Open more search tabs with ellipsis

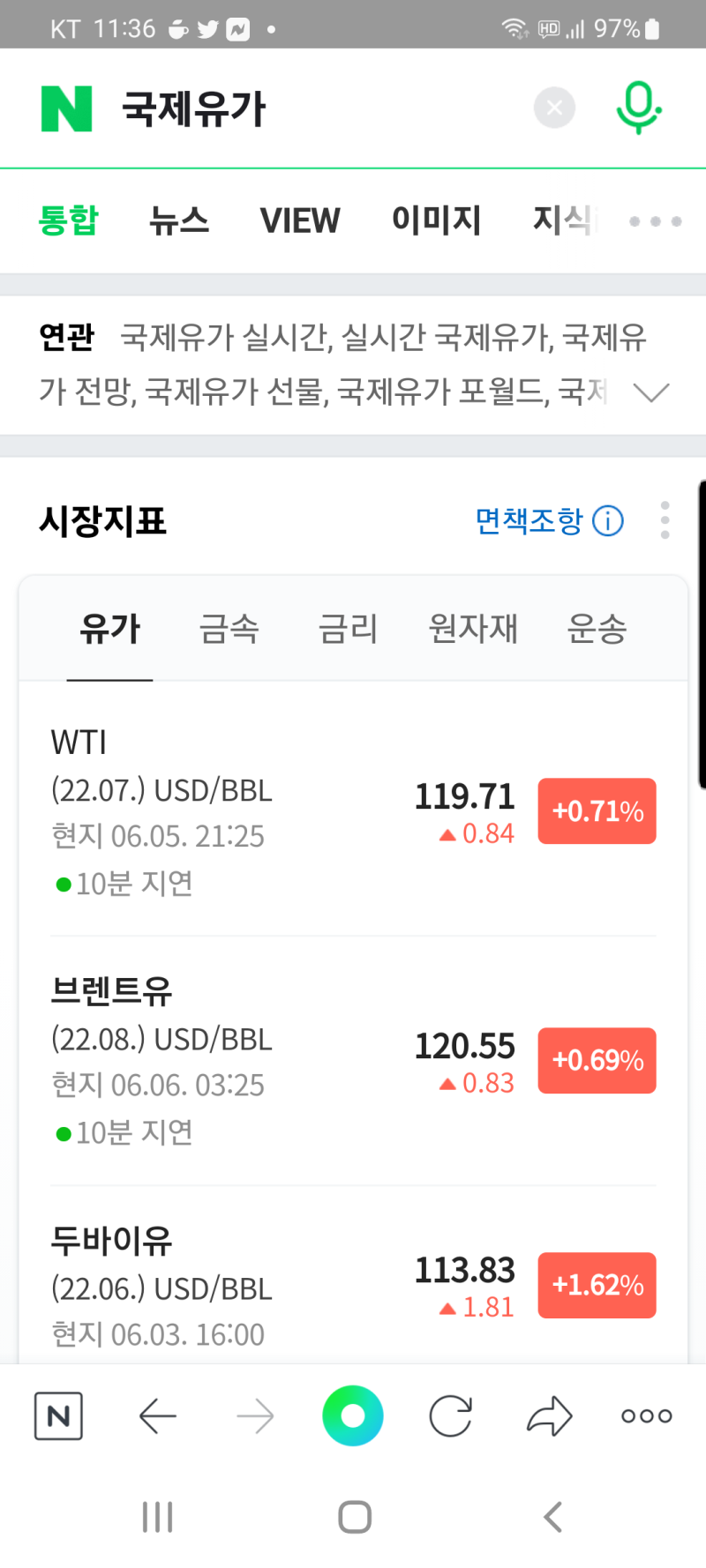(655, 221)
